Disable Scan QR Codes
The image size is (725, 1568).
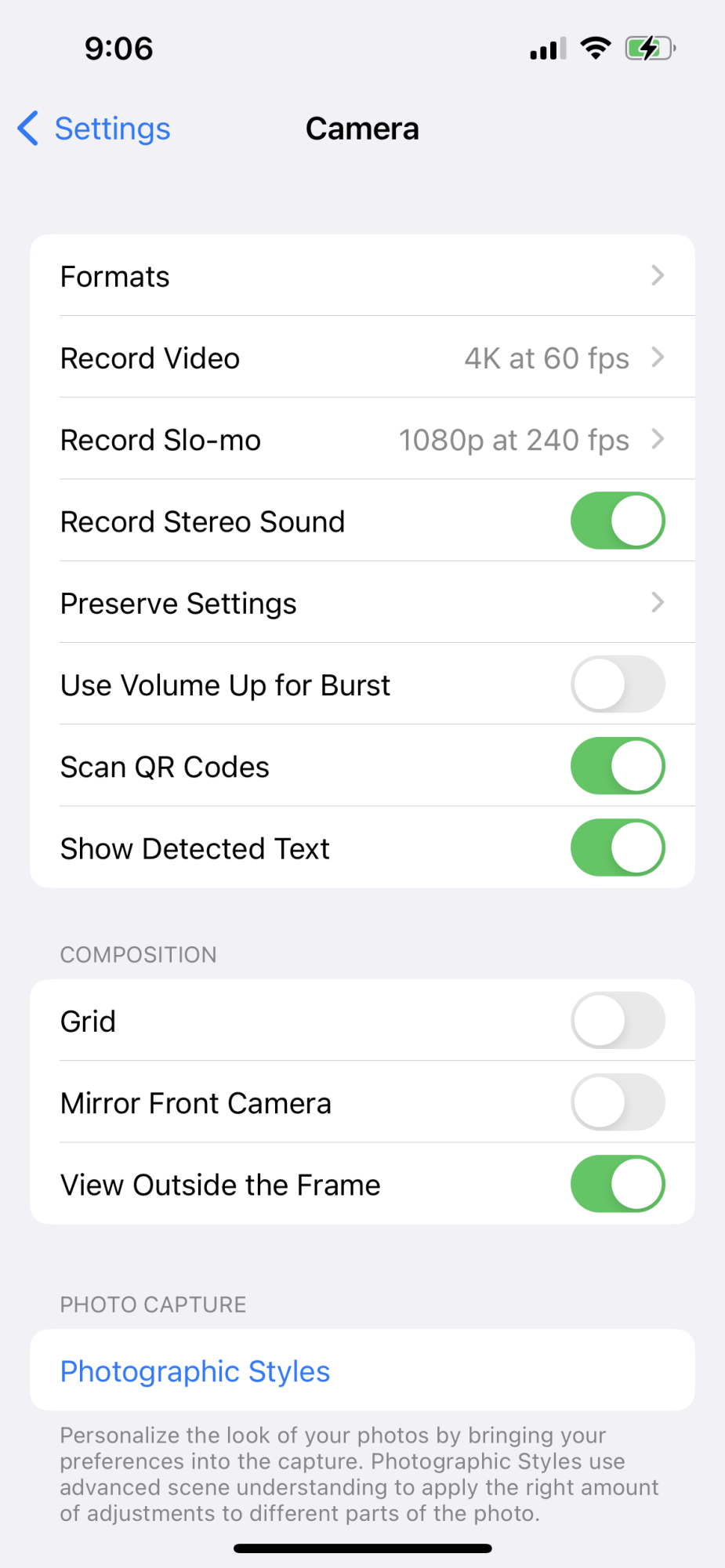click(x=617, y=766)
